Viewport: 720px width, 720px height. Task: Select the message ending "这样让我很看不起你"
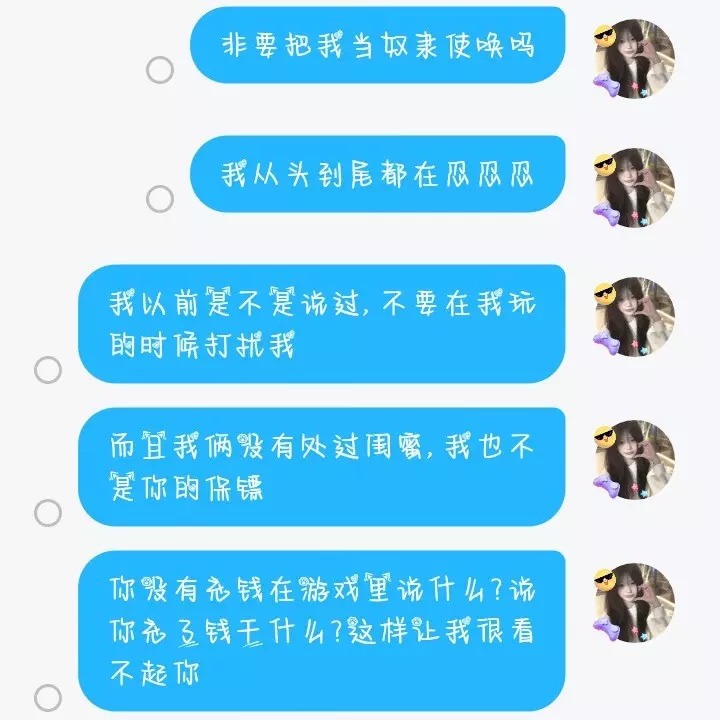point(48,698)
